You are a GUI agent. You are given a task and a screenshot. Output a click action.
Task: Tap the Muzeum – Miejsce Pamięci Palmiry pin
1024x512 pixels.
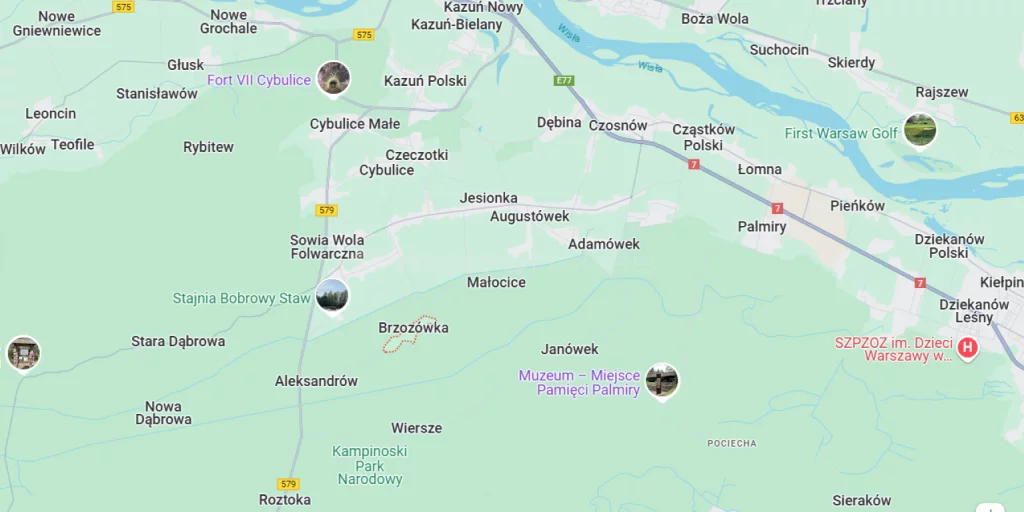tap(661, 381)
